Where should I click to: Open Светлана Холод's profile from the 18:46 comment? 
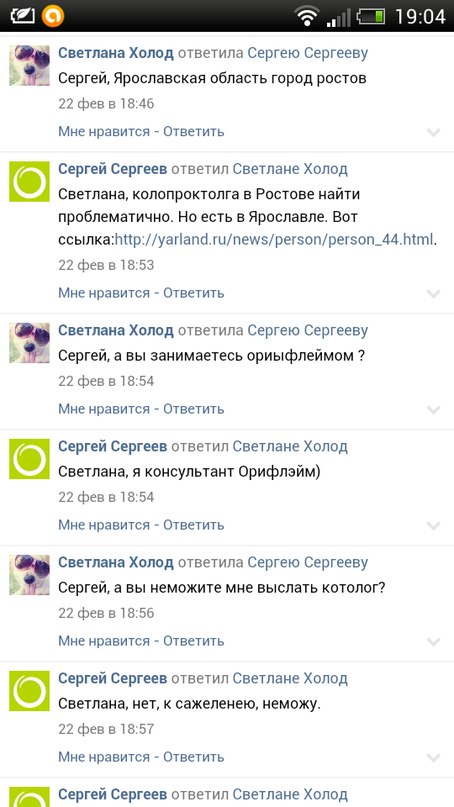pyautogui.click(x=116, y=52)
